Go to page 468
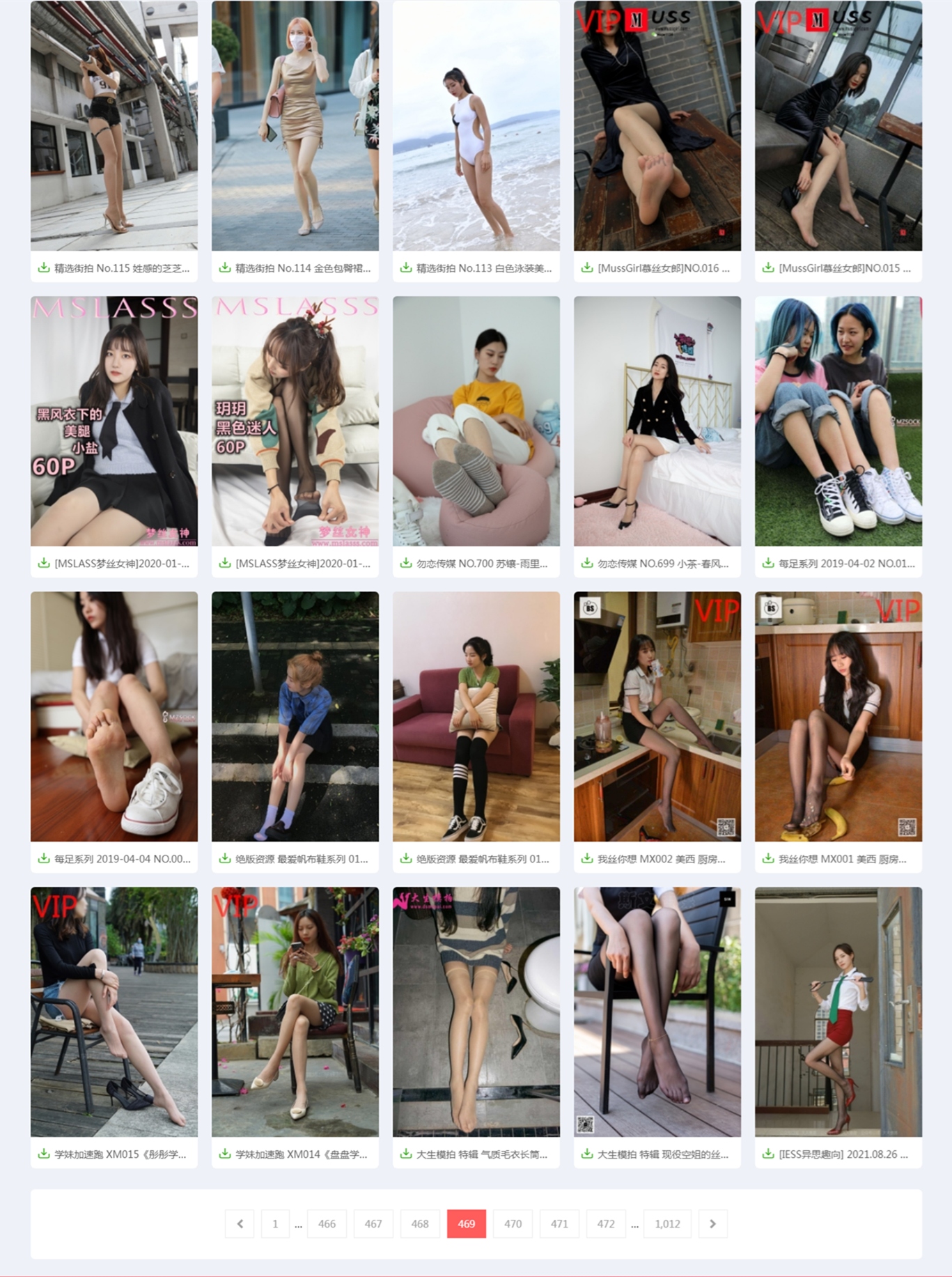 (x=419, y=1223)
